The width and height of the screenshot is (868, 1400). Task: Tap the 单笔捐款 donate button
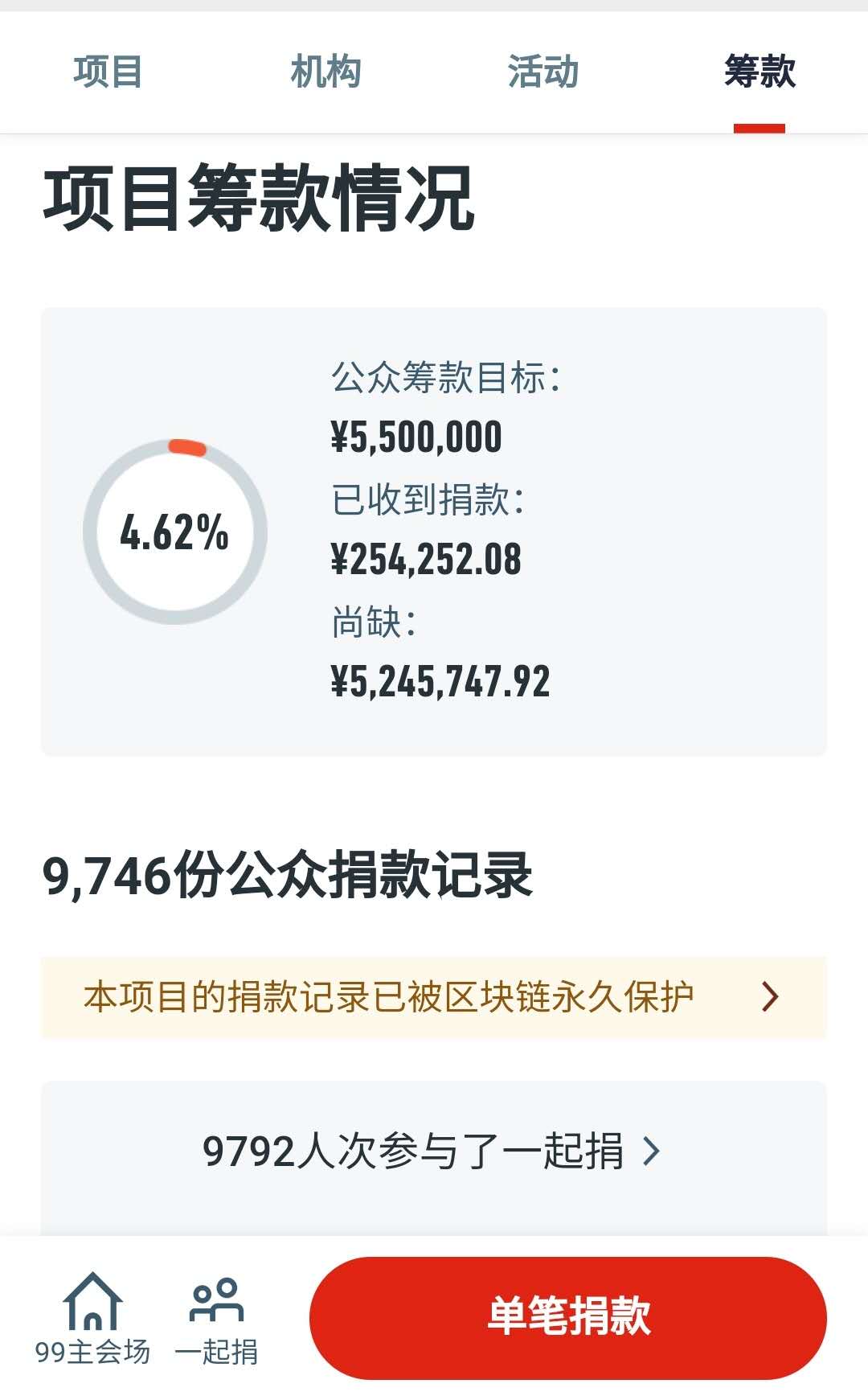pyautogui.click(x=568, y=1318)
